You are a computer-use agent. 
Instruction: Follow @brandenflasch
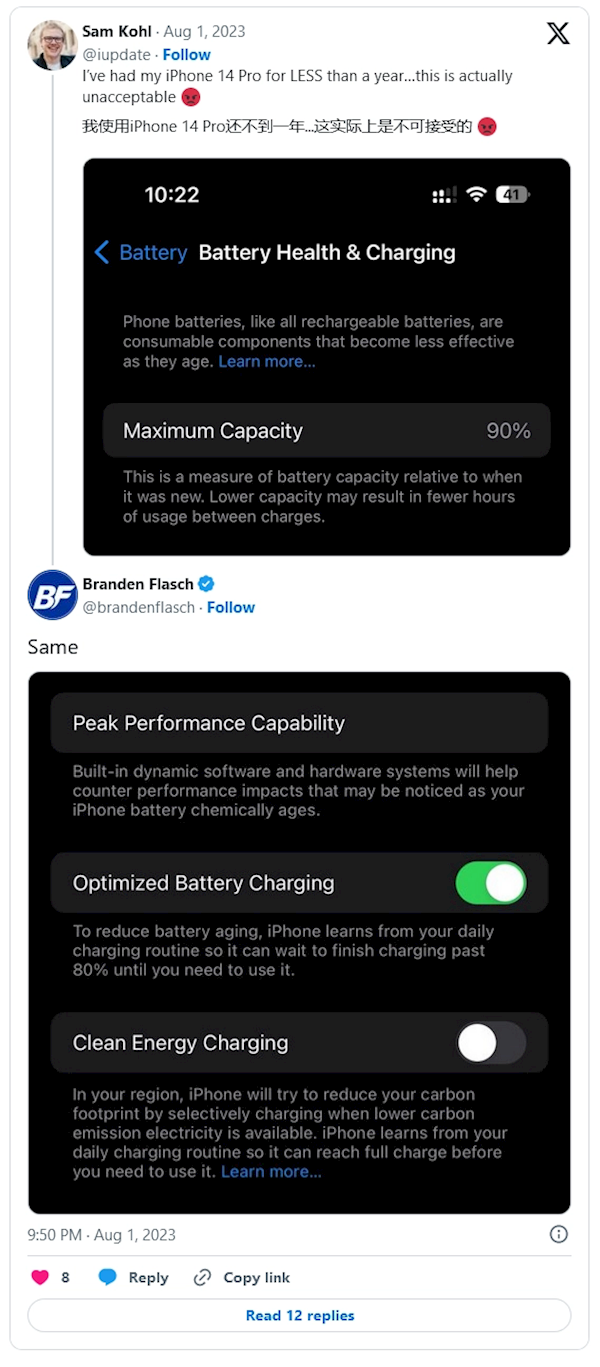click(230, 607)
